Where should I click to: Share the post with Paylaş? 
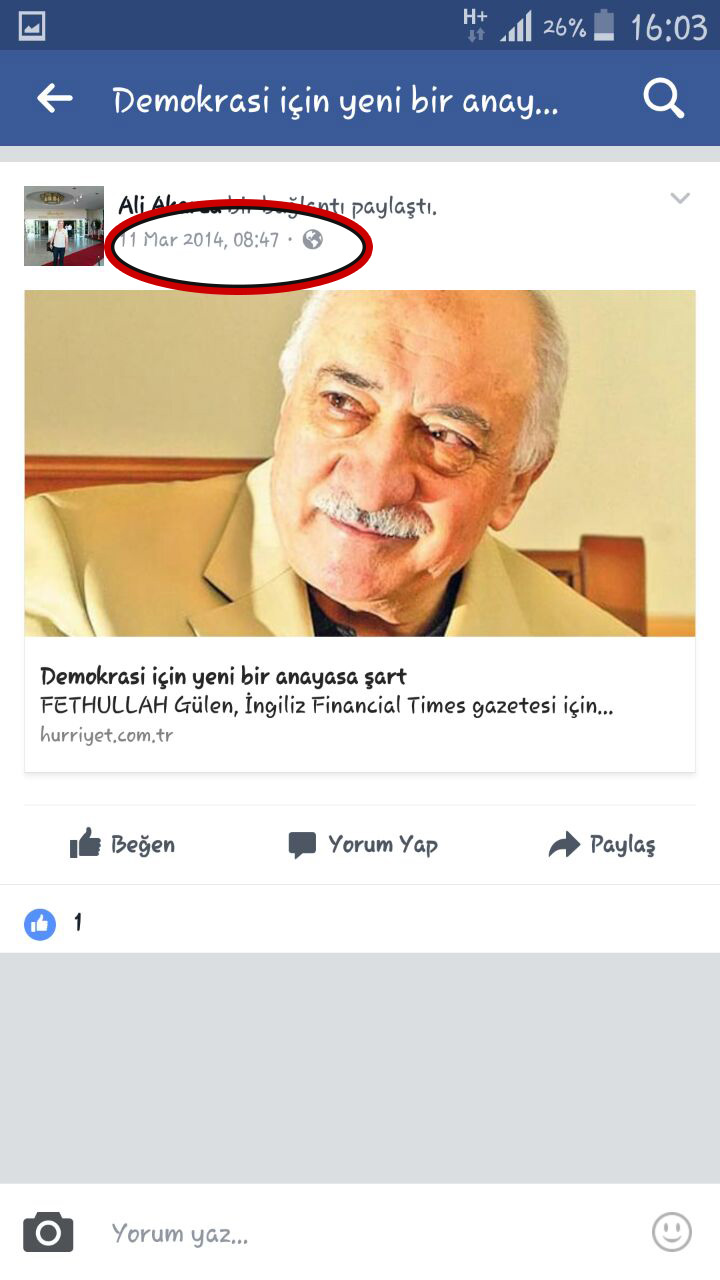[x=602, y=845]
